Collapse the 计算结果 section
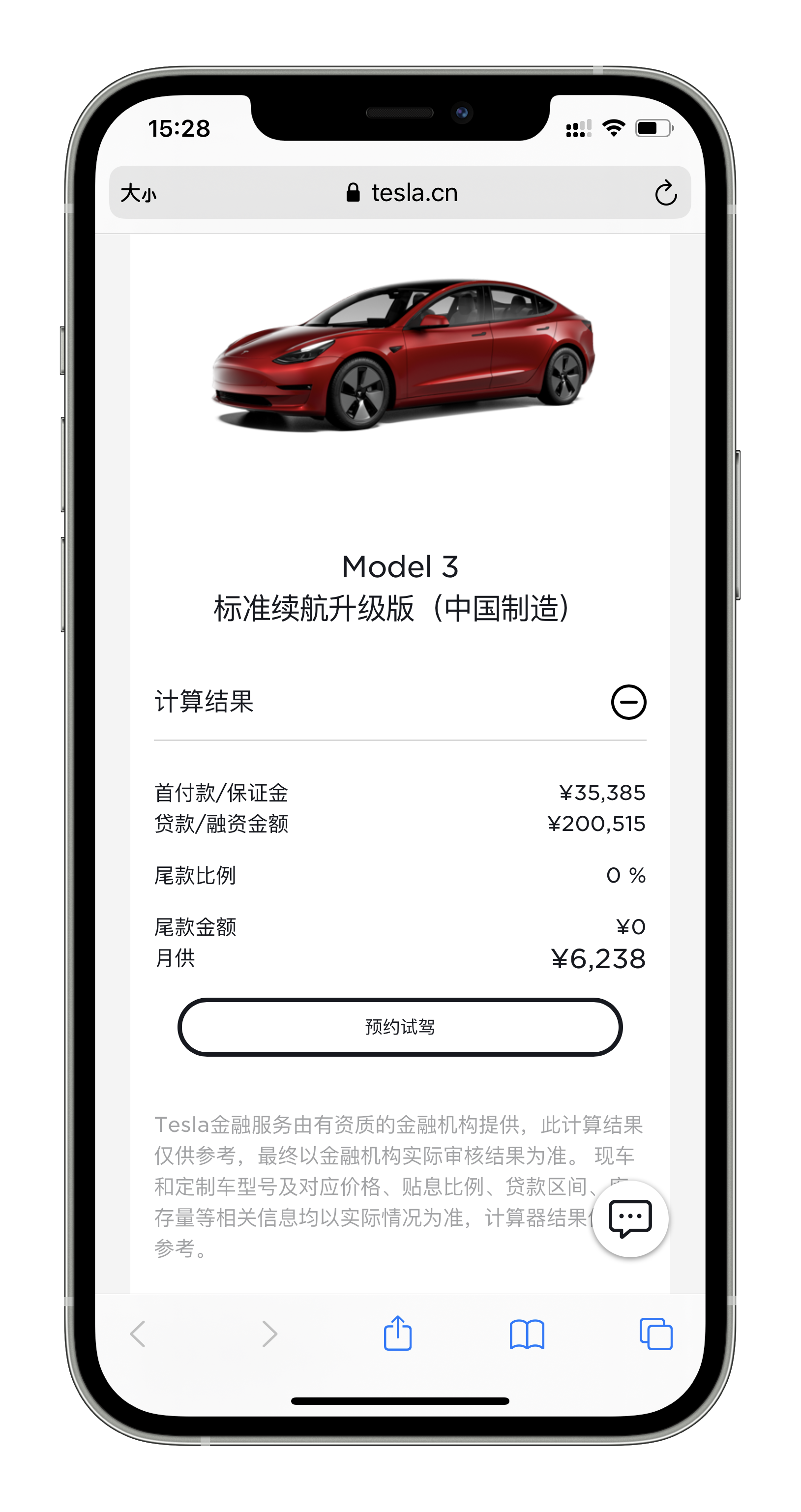The image size is (801, 1512). 628,702
